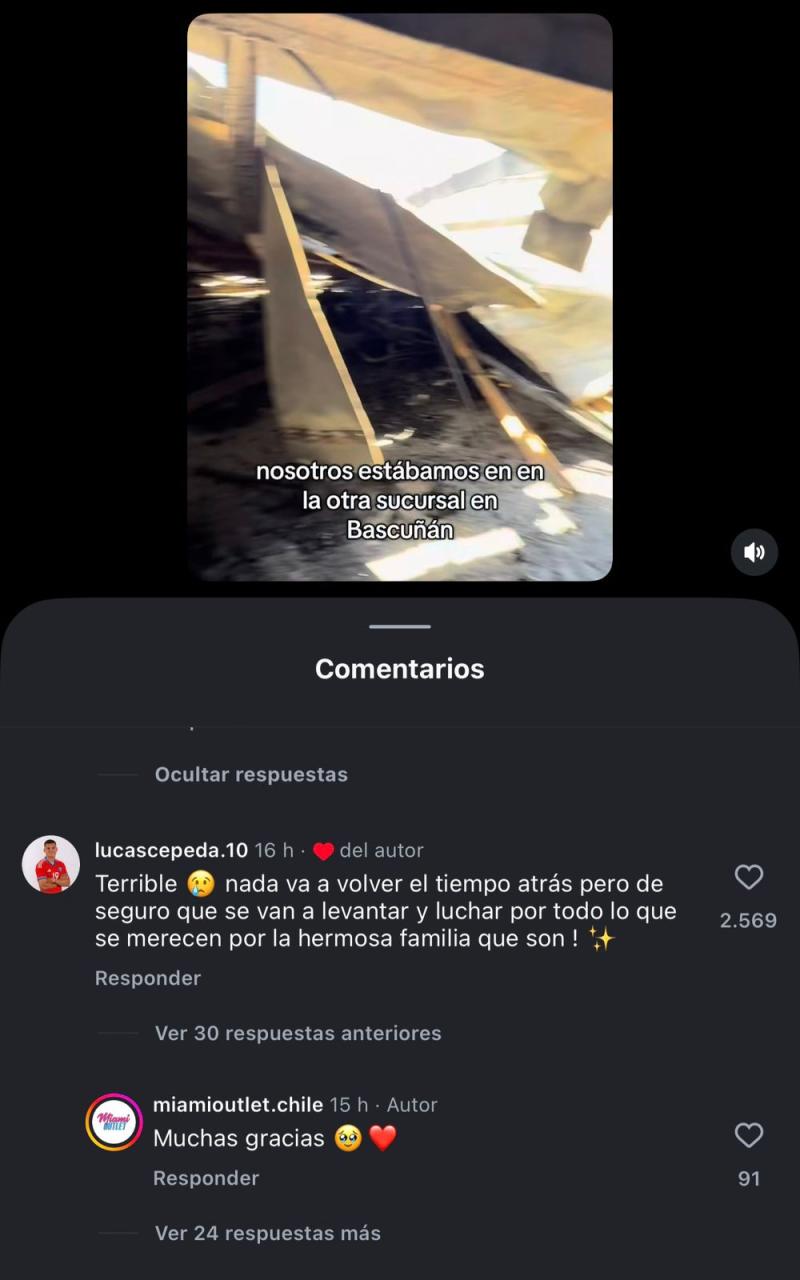This screenshot has height=1280, width=800.
Task: Collapse replies with Ocultar respuestas
Action: click(x=250, y=774)
